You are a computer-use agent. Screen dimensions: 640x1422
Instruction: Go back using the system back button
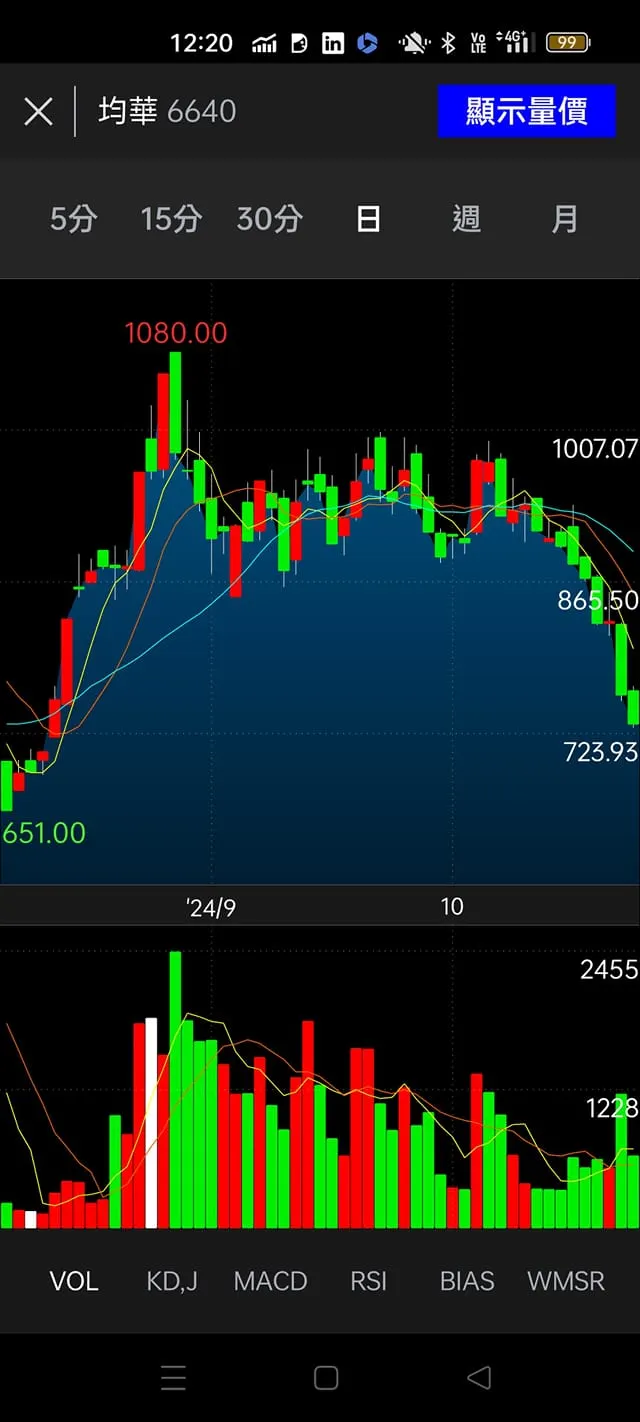pos(479,1378)
